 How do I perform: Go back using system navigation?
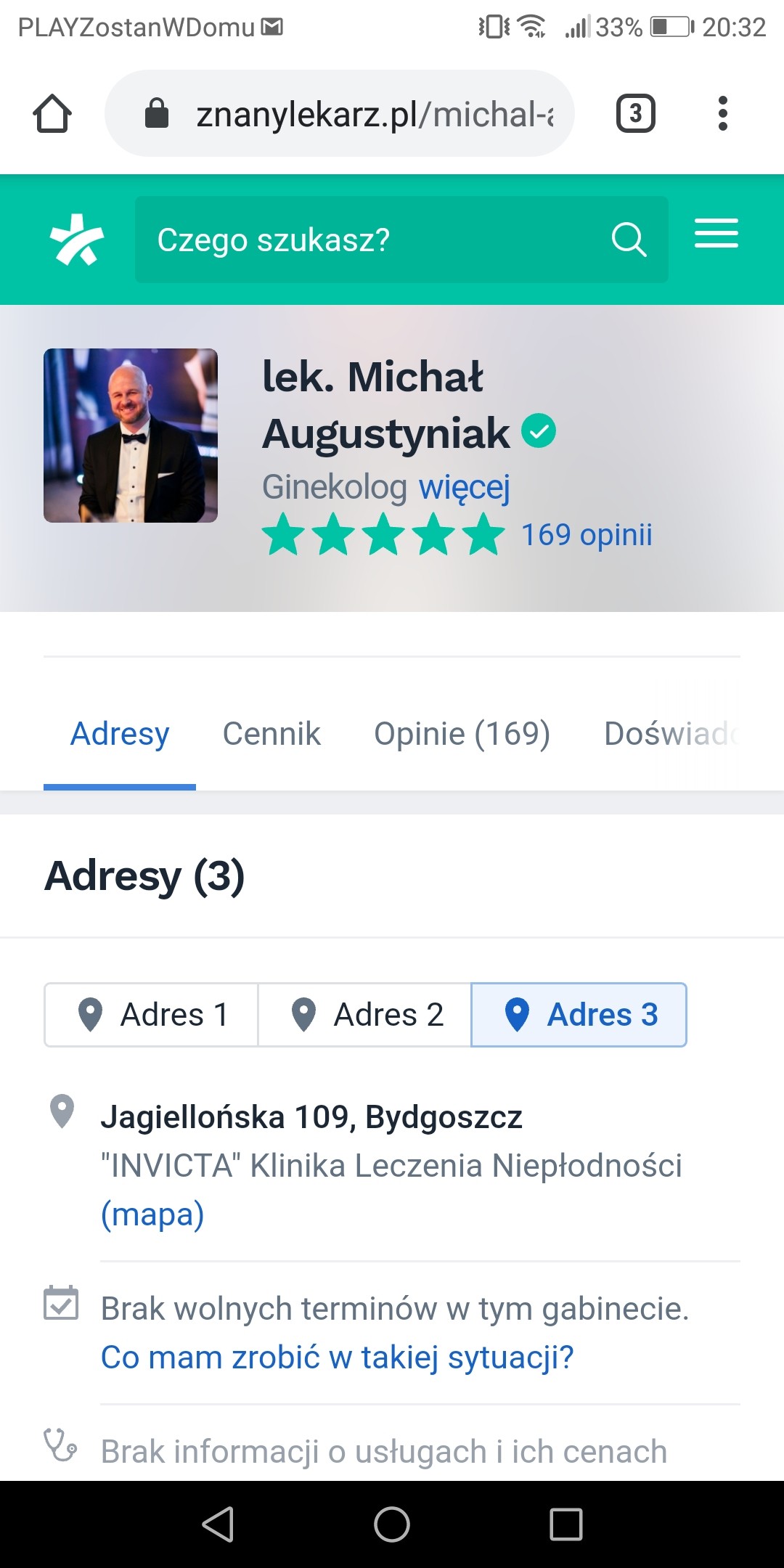click(x=218, y=1524)
